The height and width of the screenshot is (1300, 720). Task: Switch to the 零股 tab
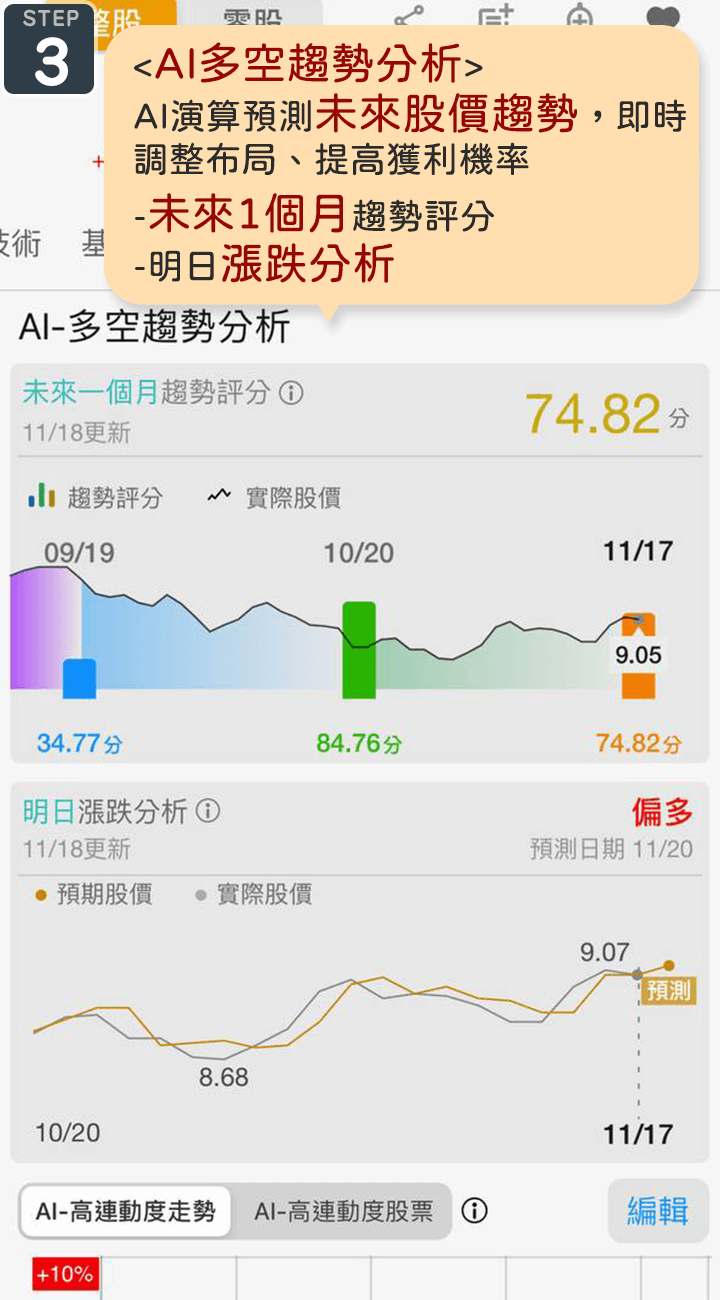[x=252, y=17]
